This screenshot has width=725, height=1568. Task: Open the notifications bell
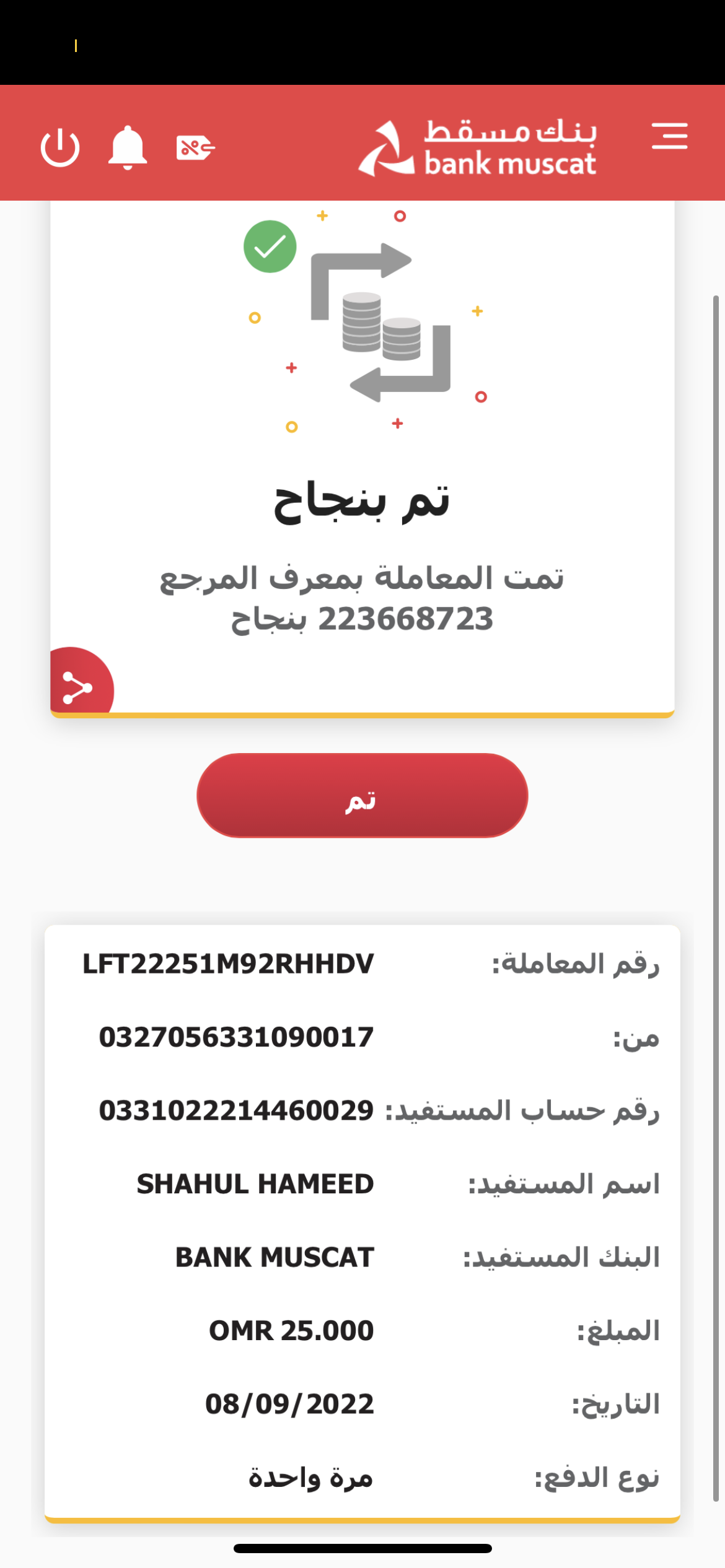pos(128,148)
